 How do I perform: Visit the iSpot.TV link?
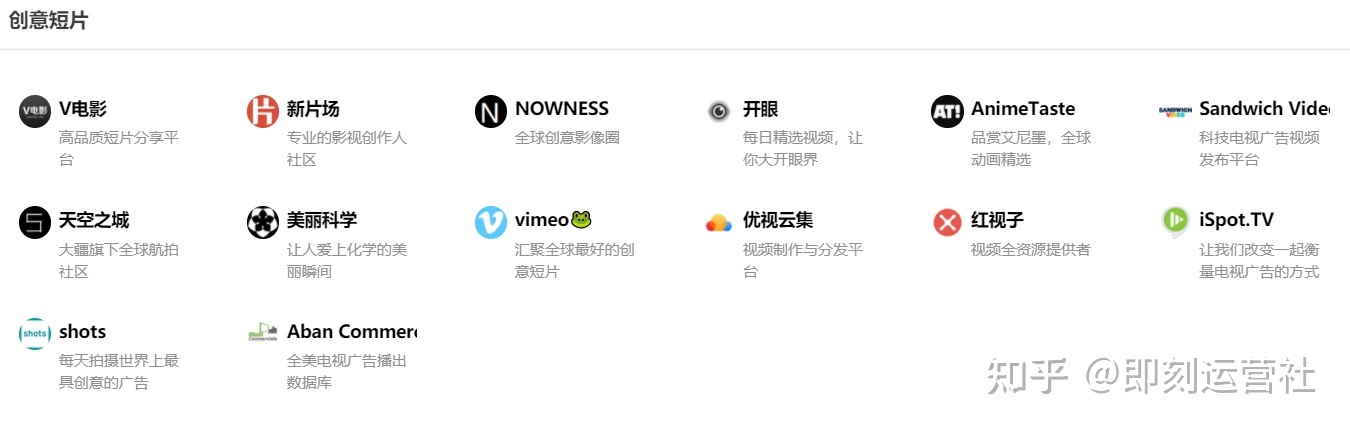click(x=1236, y=220)
